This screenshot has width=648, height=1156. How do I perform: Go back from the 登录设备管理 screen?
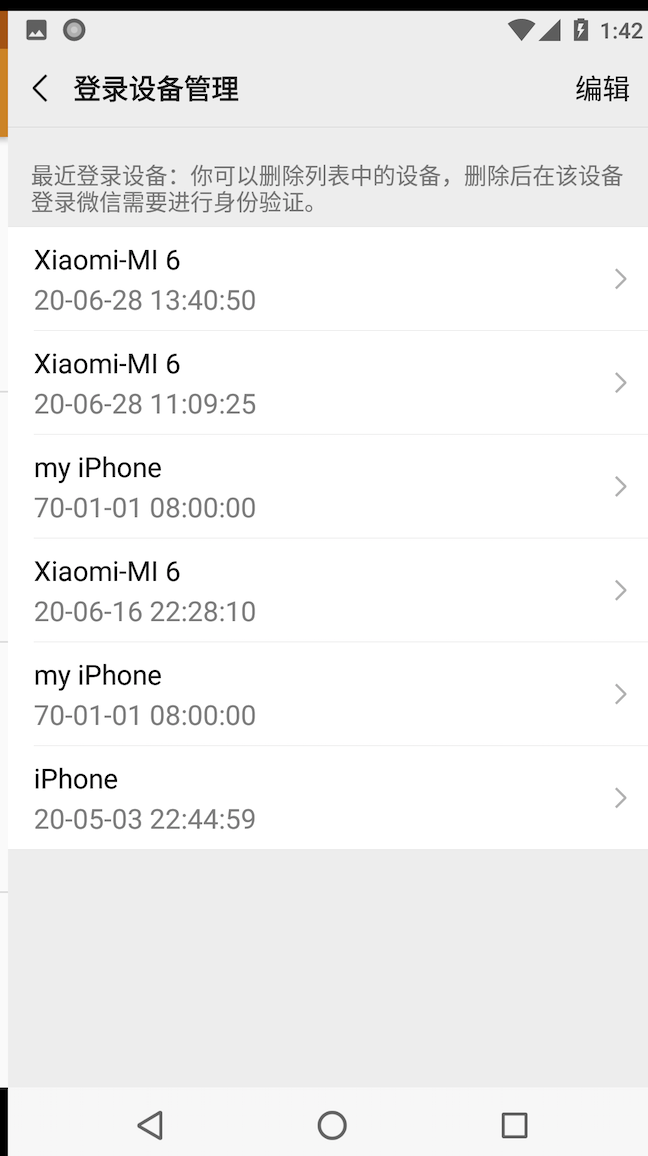(40, 89)
